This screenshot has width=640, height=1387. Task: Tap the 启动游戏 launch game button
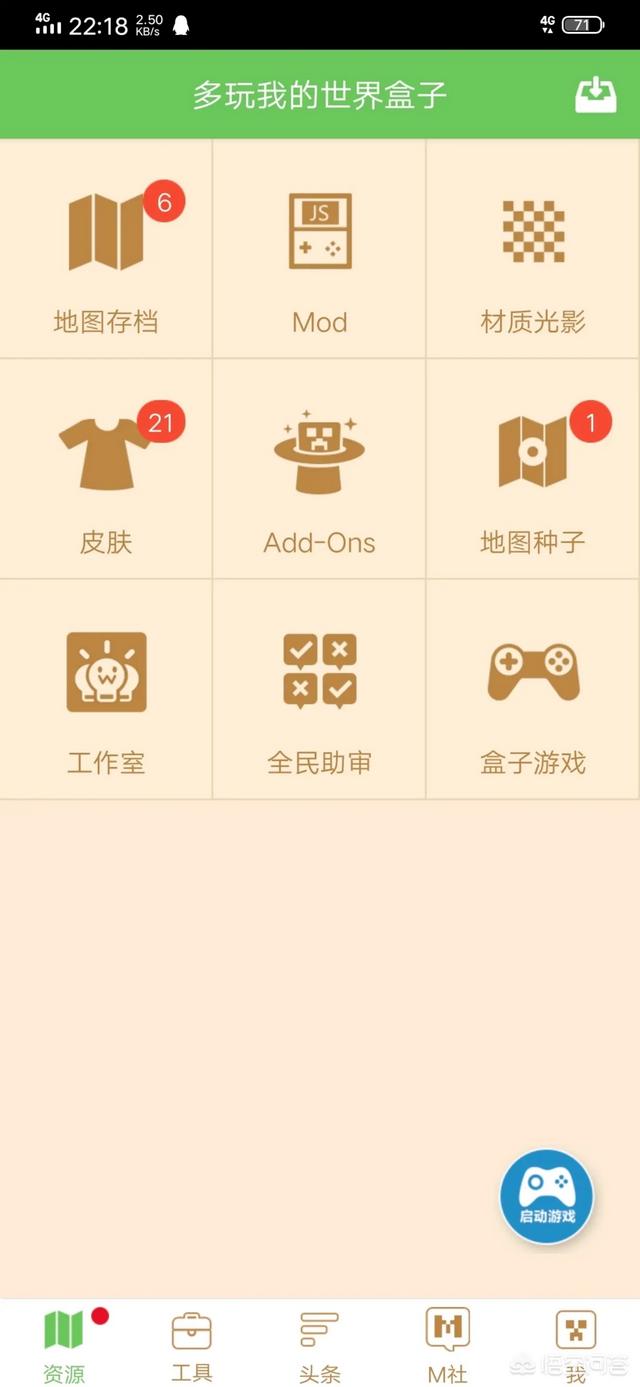point(547,1197)
